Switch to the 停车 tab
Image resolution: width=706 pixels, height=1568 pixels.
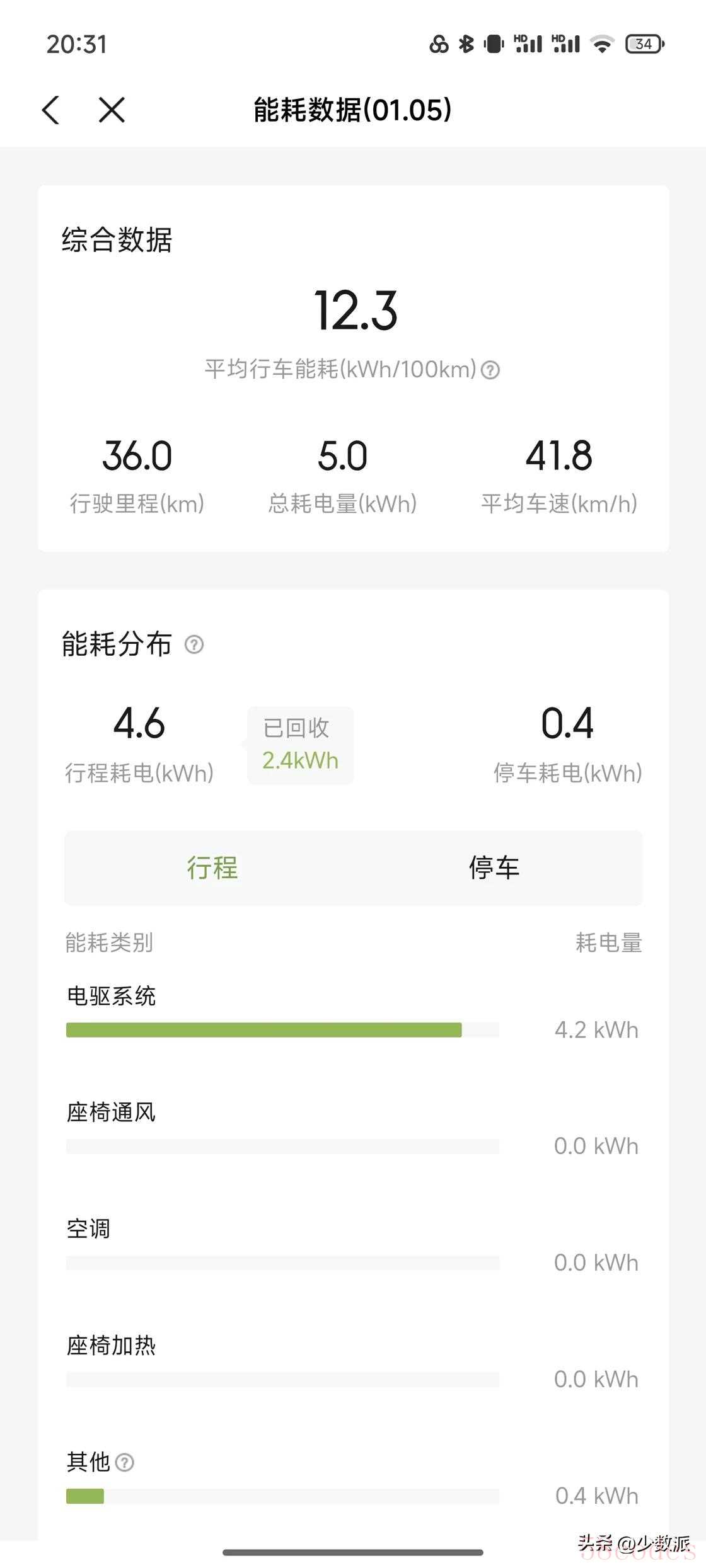[494, 868]
